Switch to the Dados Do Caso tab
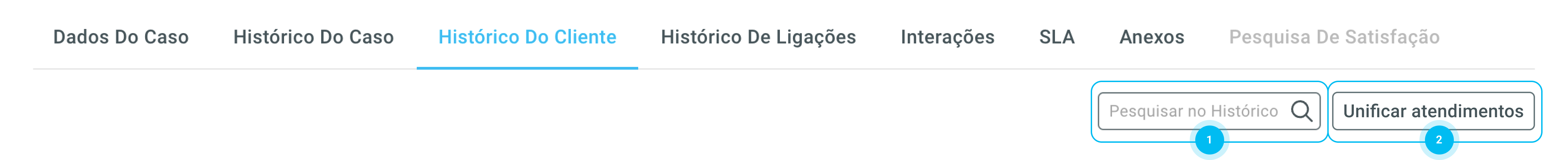The width and height of the screenshot is (1568, 160). pyautogui.click(x=120, y=37)
